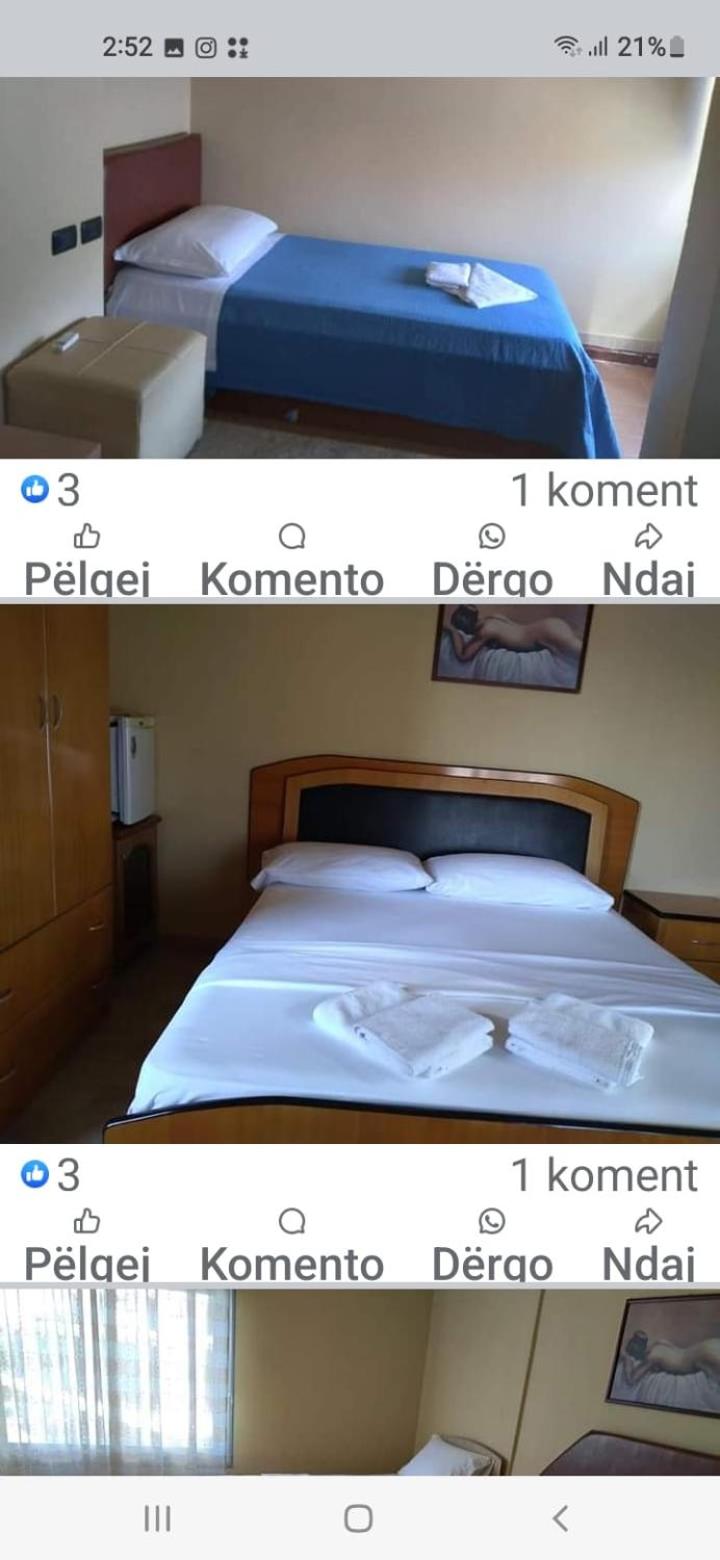Go back using the system back button
Screen dimensions: 720x1560
(x=561, y=1518)
